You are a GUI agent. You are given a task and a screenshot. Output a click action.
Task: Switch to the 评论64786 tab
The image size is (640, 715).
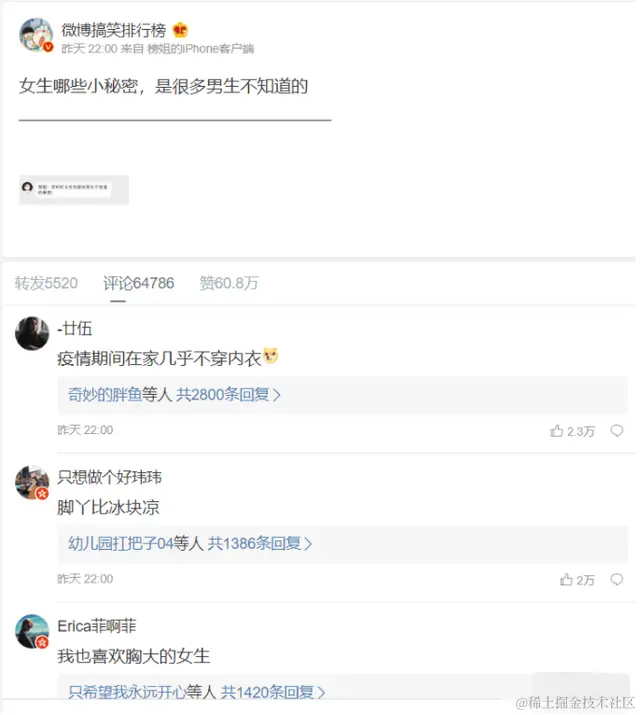[x=139, y=283]
